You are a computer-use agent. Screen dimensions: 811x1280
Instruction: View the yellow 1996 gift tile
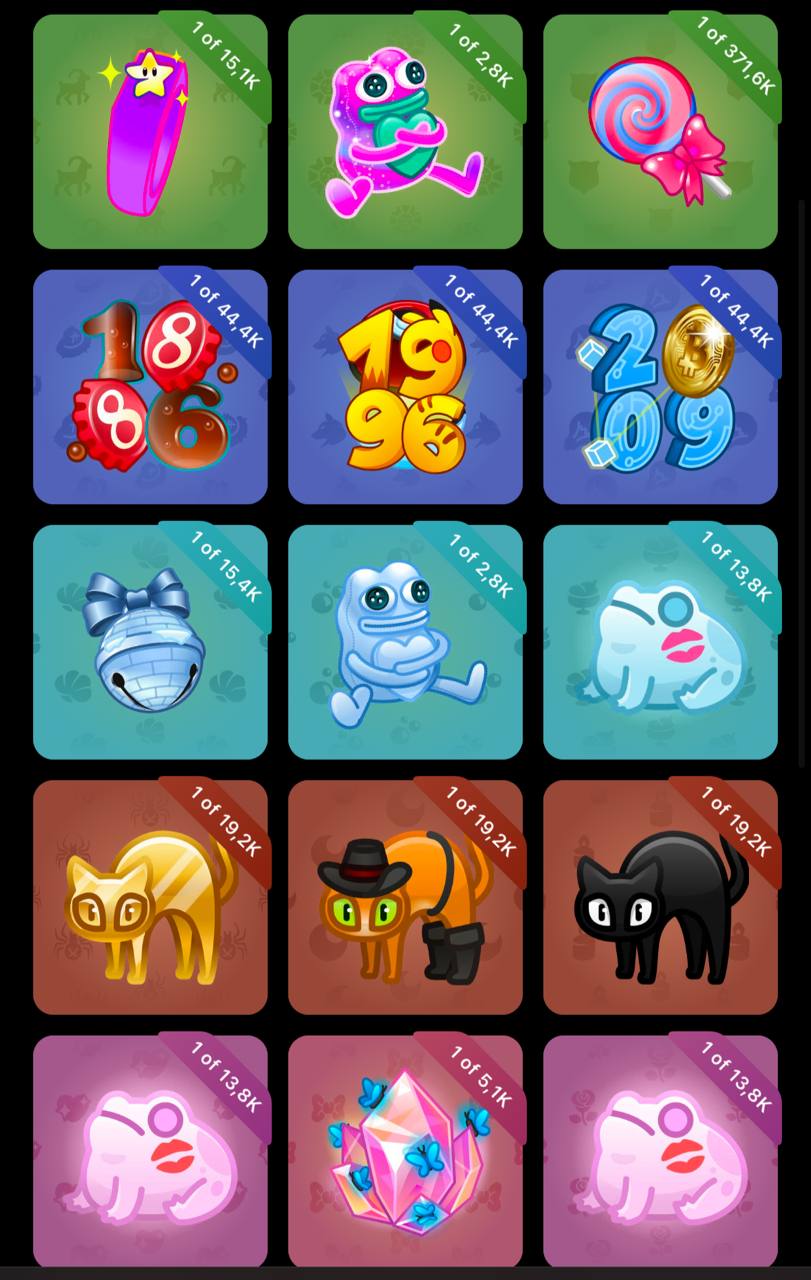pos(405,387)
